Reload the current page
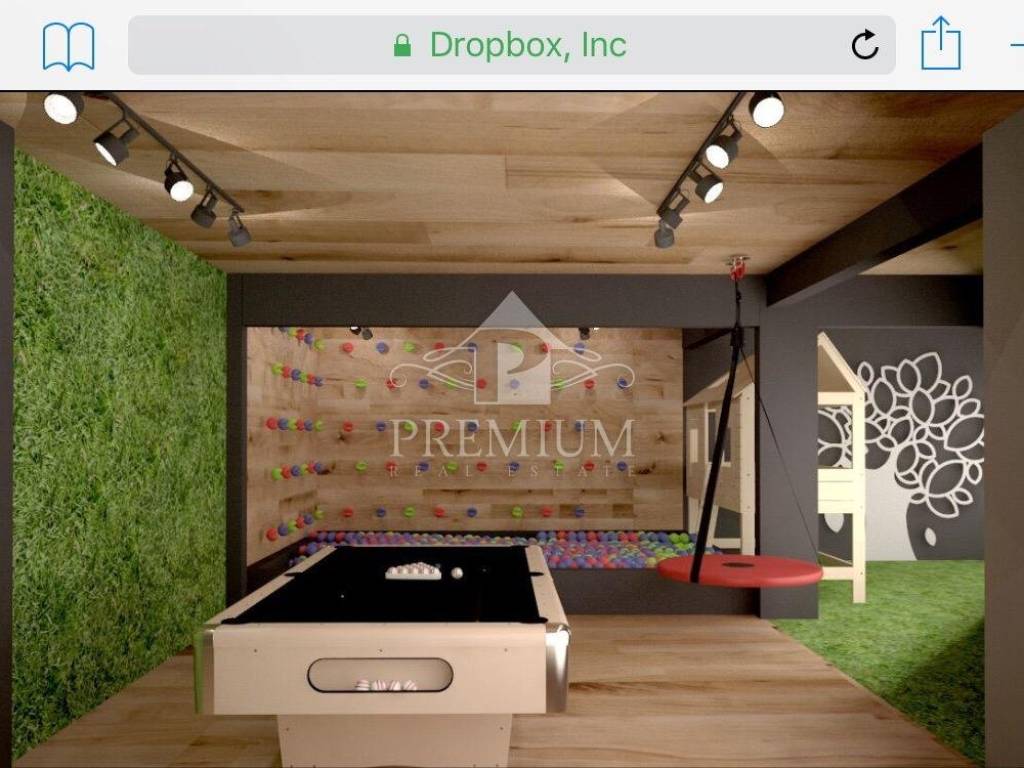The height and width of the screenshot is (768, 1024). [864, 45]
